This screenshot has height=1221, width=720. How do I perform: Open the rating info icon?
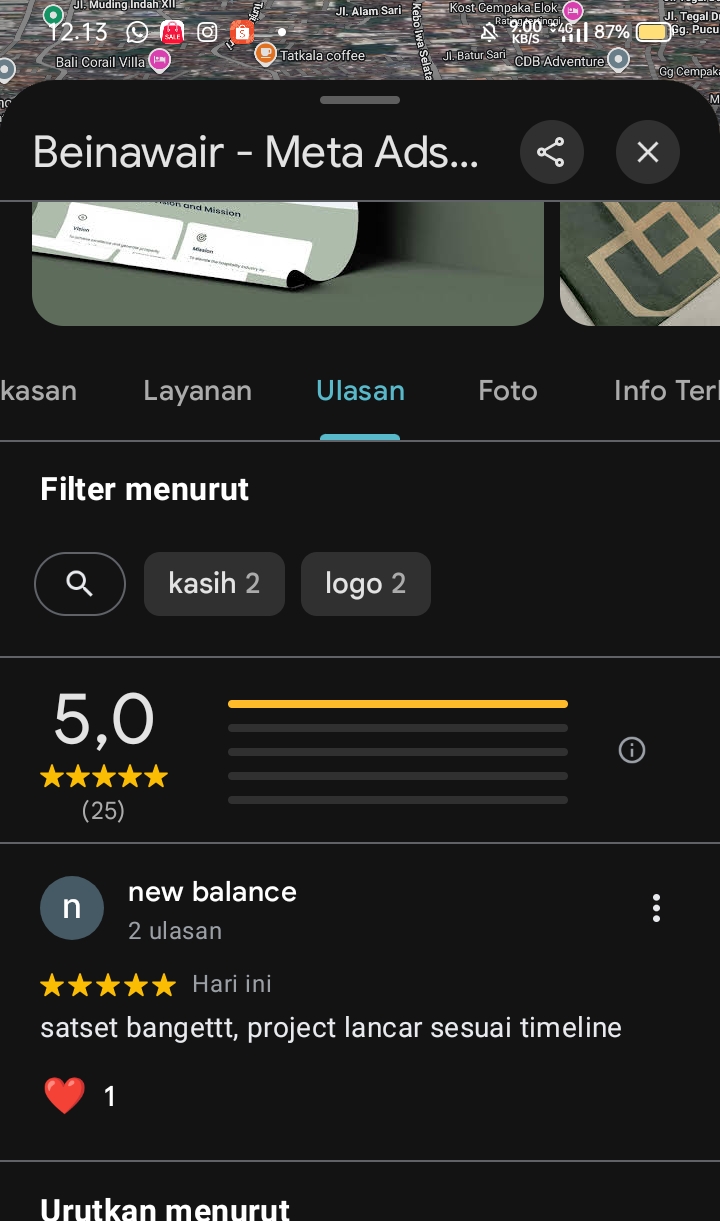tap(632, 750)
